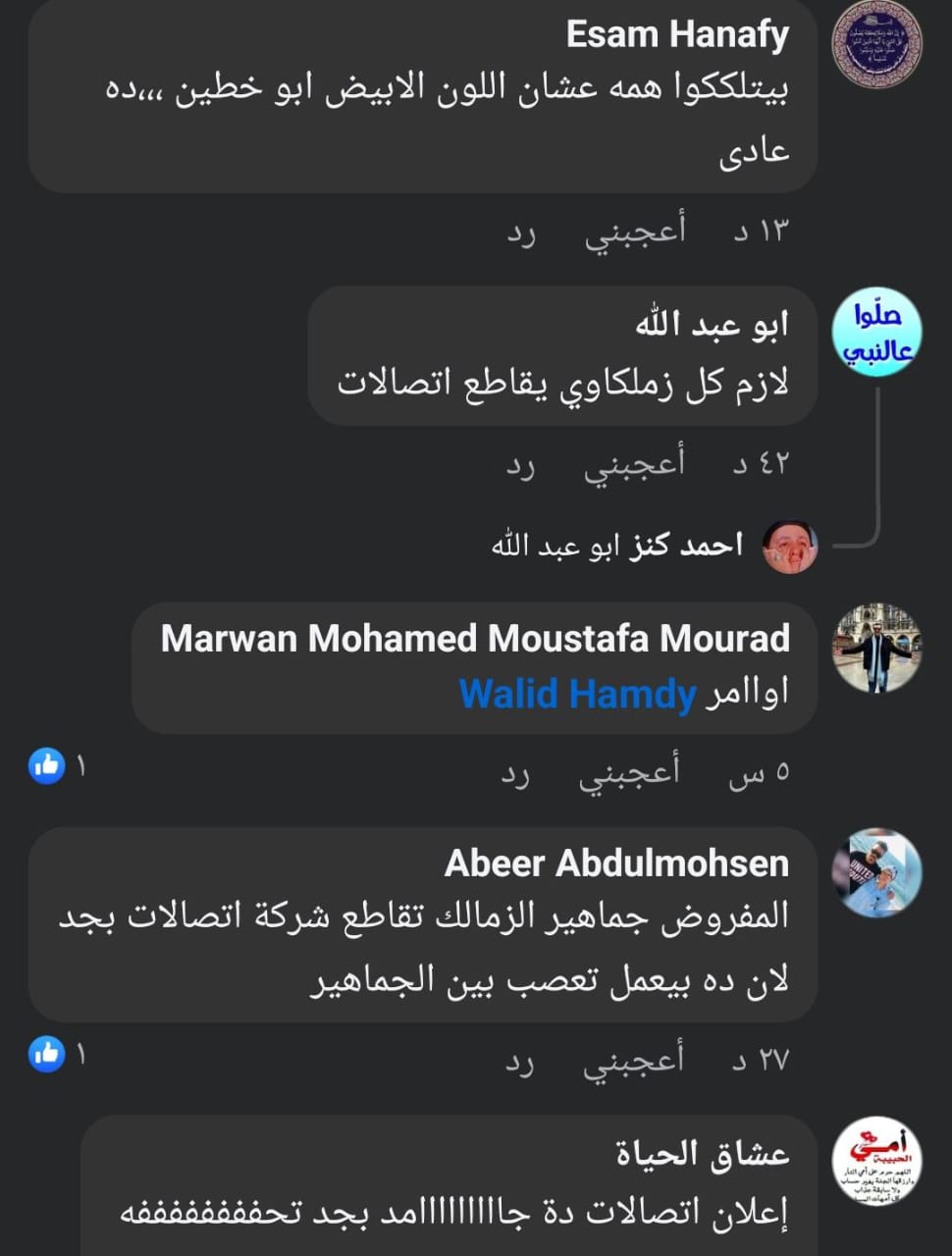Screen dimensions: 952x1256
Task: Open ابو عبد الله's profile picture
Action: [x=877, y=332]
